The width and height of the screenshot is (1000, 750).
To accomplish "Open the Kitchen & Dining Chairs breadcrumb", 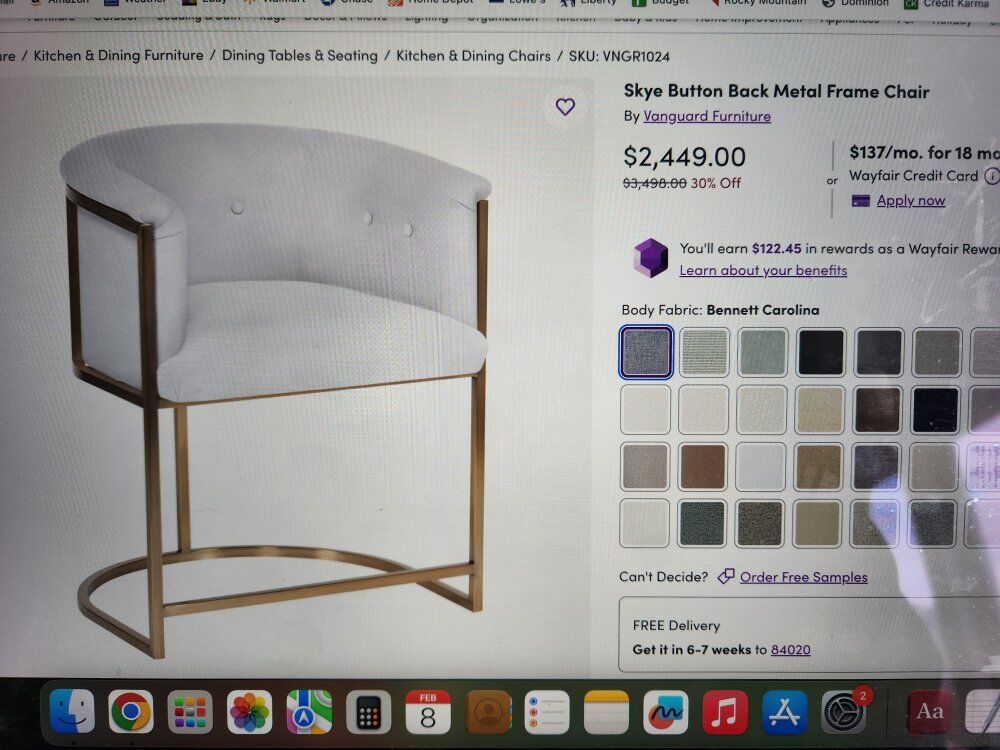I will [473, 56].
